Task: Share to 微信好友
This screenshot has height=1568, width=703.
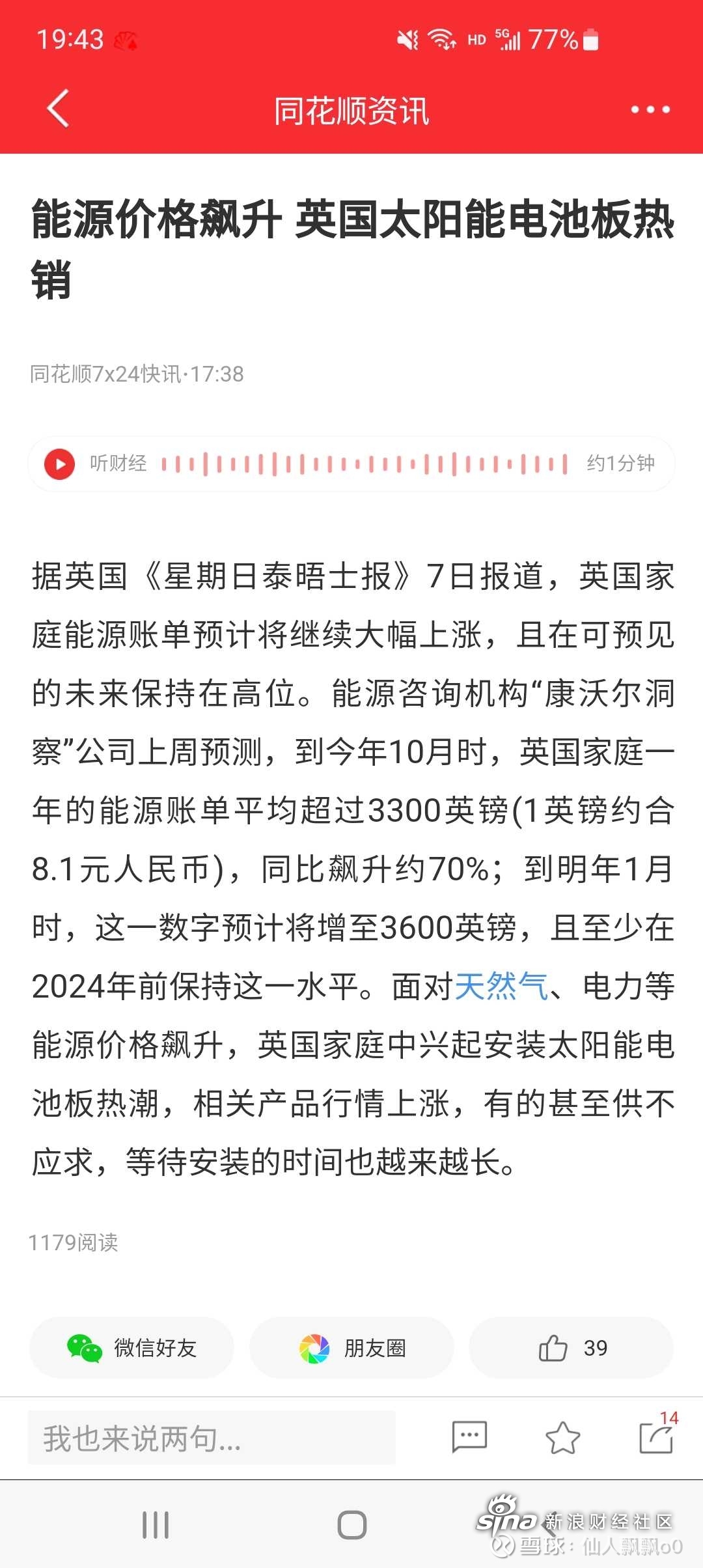Action: pyautogui.click(x=131, y=1348)
